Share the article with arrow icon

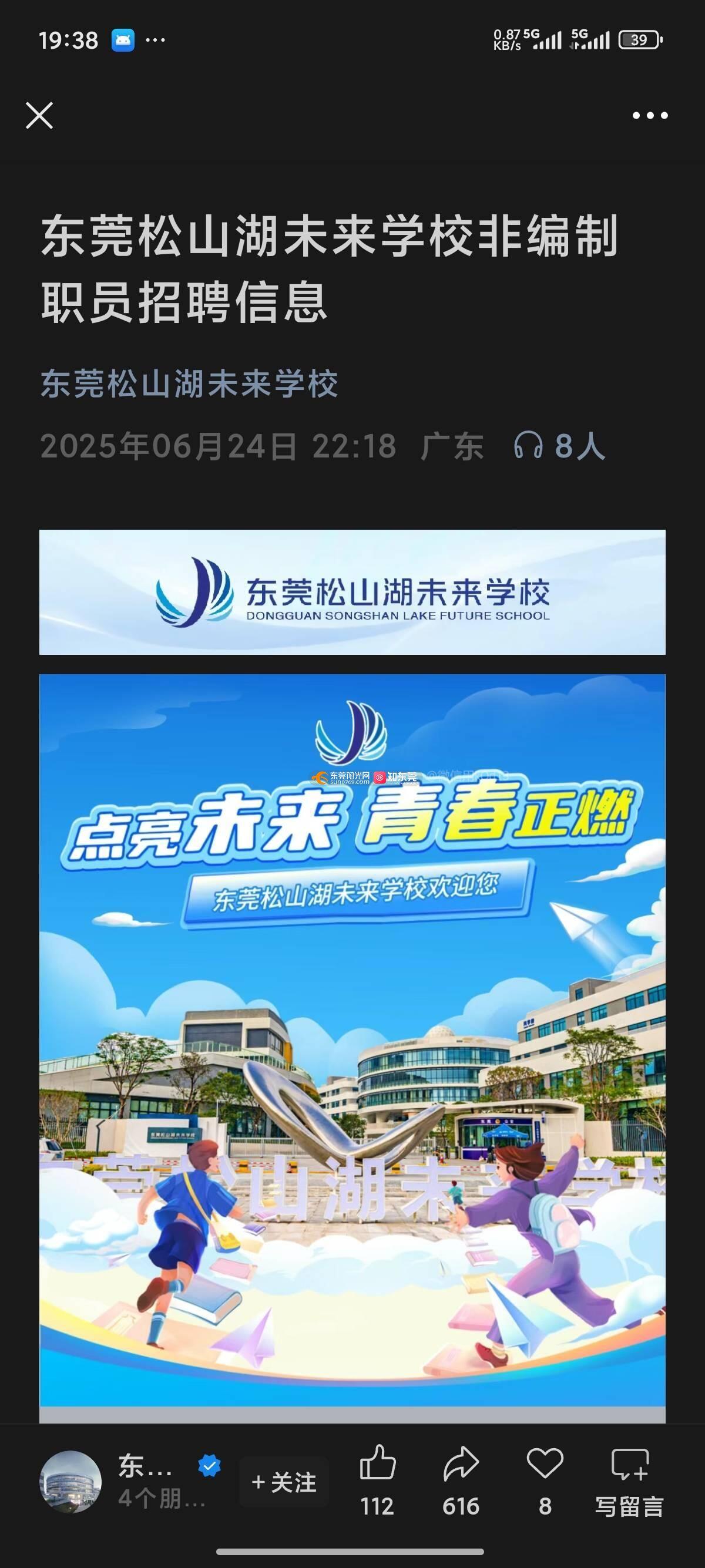461,1464
